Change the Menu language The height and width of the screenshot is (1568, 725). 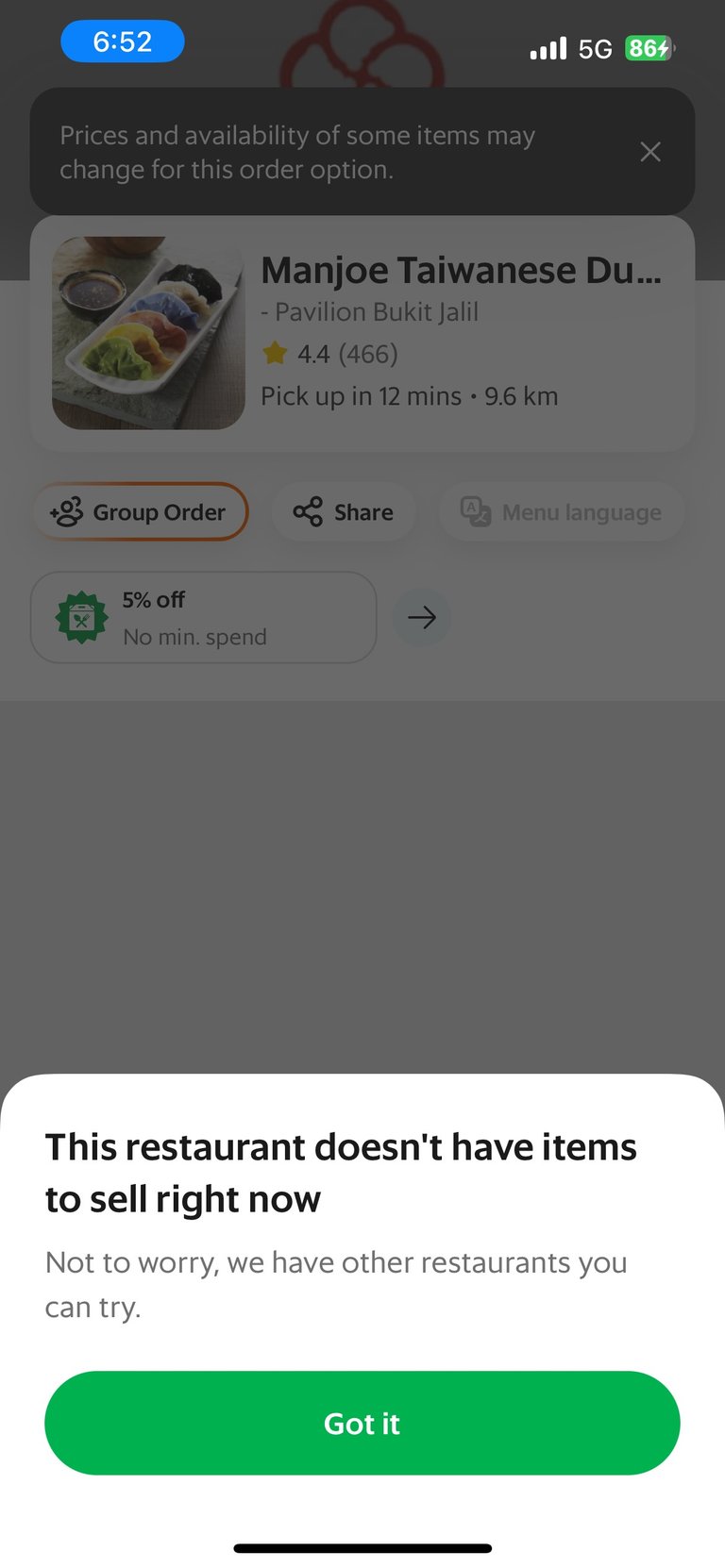pyautogui.click(x=562, y=512)
